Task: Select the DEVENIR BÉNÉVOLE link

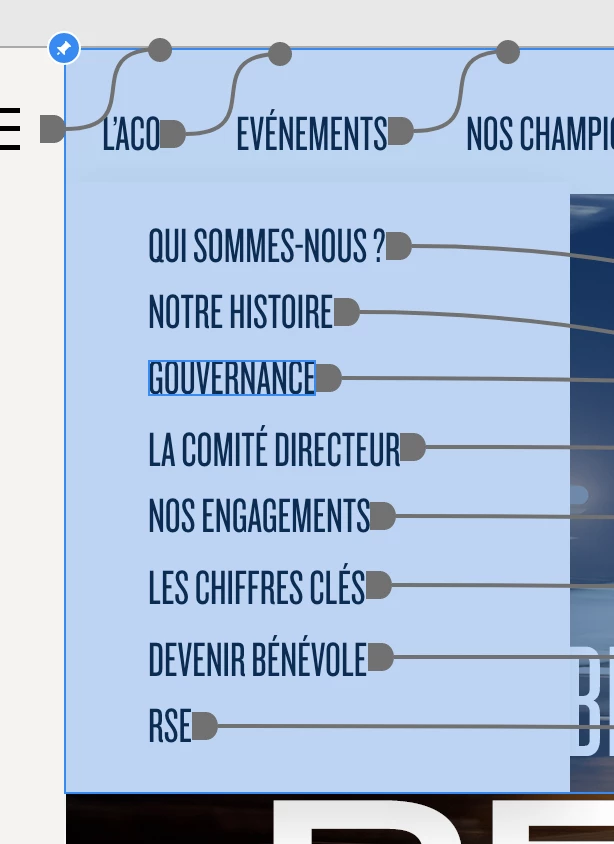Action: tap(258, 659)
